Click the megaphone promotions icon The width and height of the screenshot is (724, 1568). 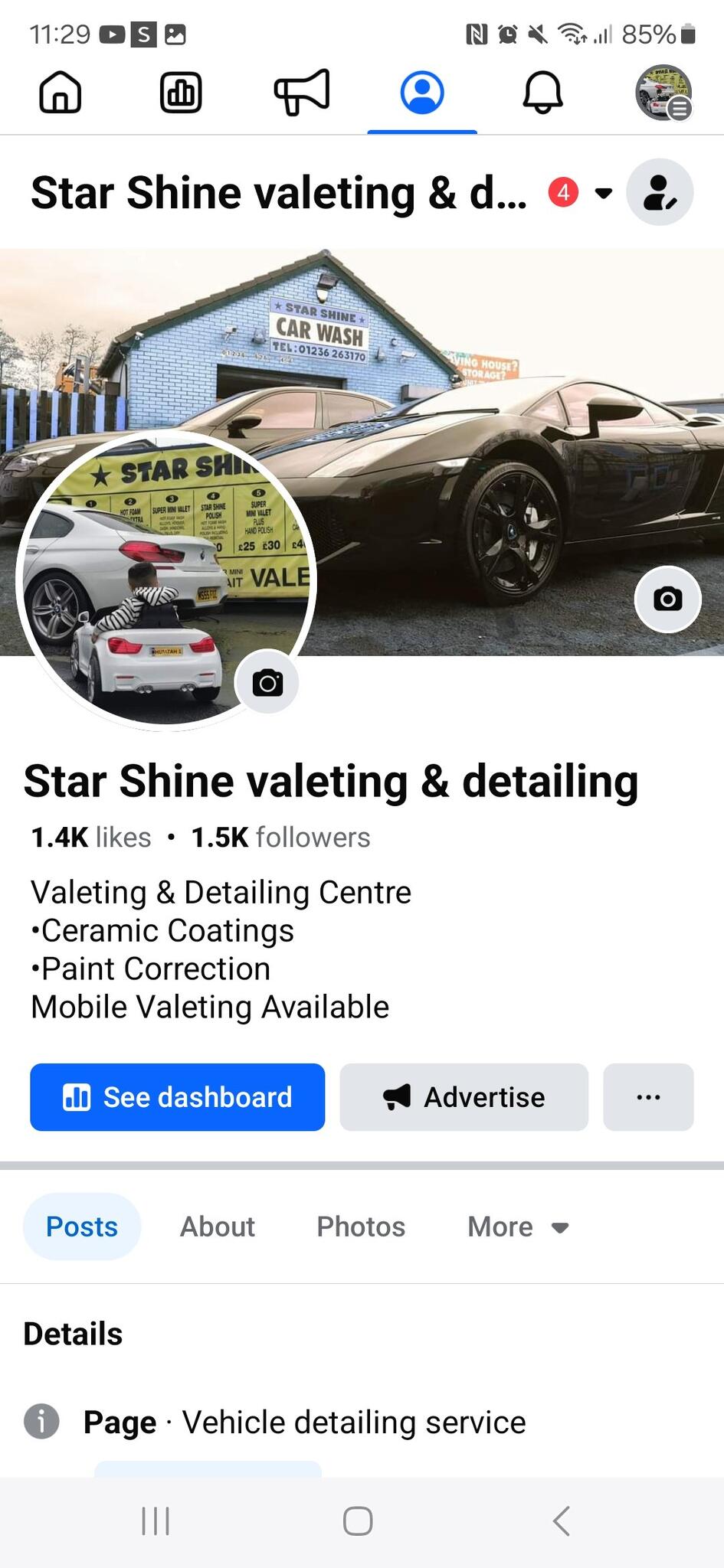(302, 93)
